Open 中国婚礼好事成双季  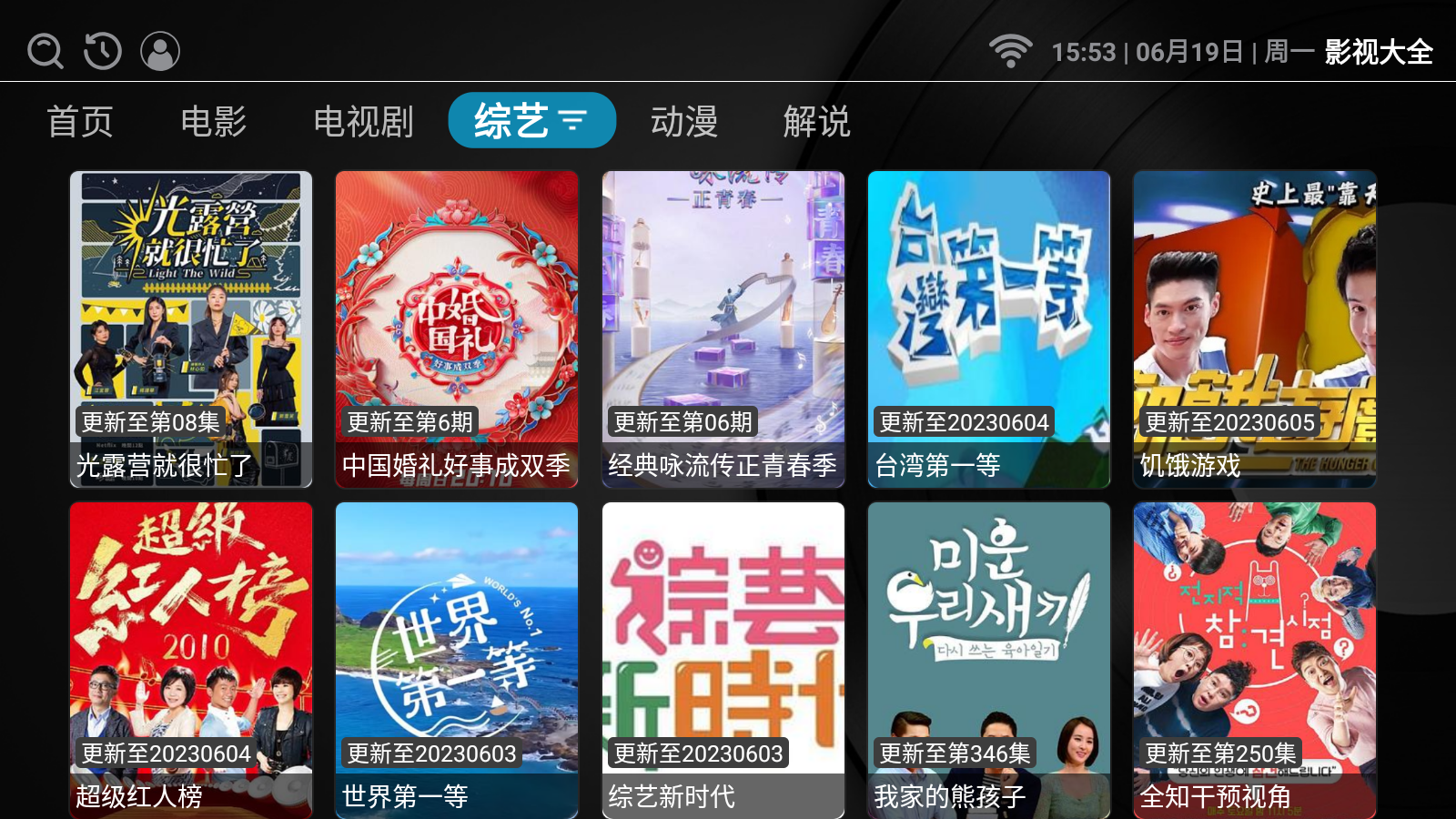[457, 329]
